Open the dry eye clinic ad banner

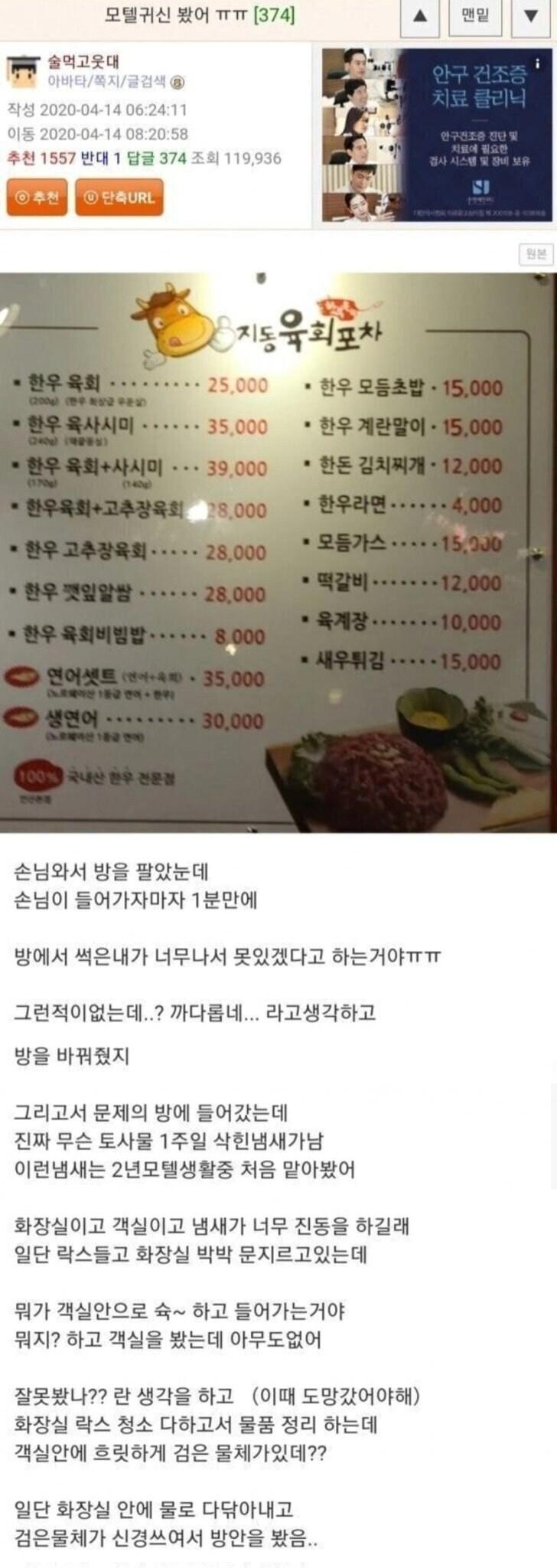click(x=436, y=135)
